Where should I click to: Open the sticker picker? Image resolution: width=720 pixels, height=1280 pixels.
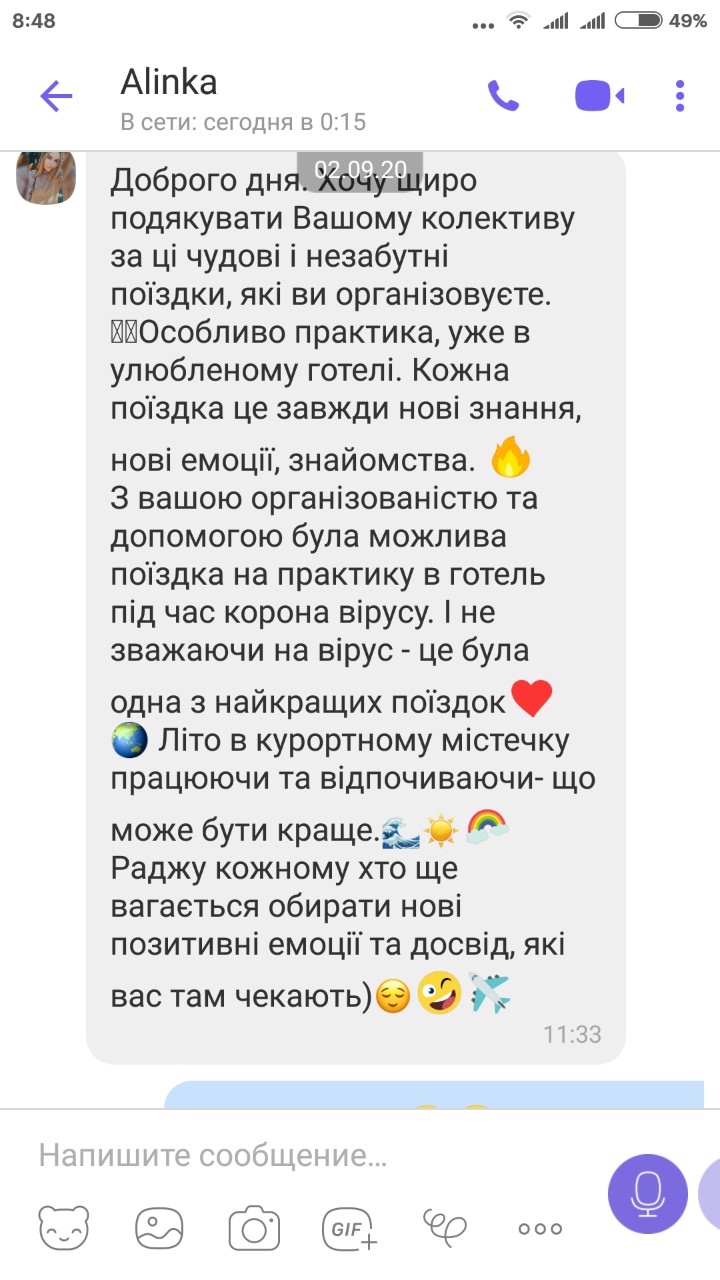64,1228
